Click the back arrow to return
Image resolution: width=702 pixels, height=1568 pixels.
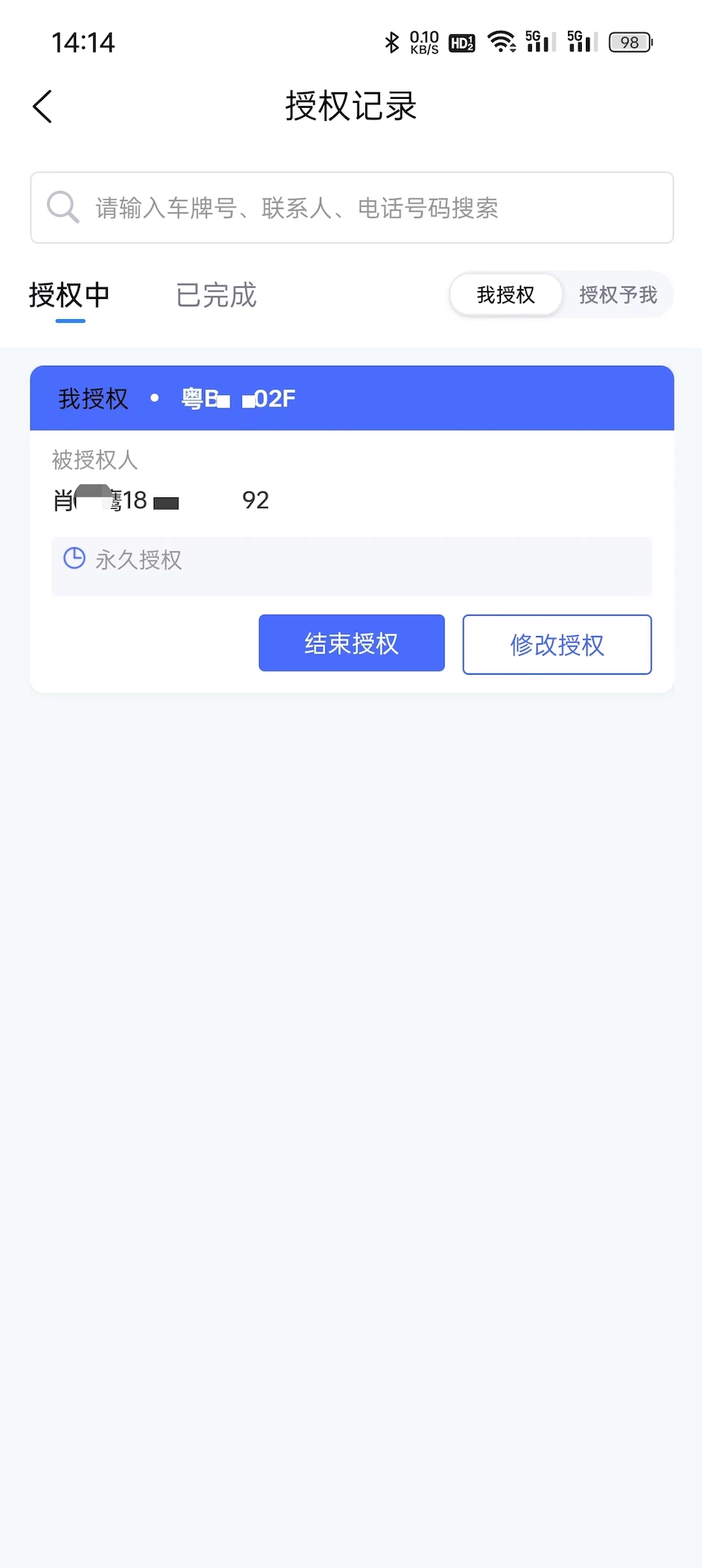(42, 106)
